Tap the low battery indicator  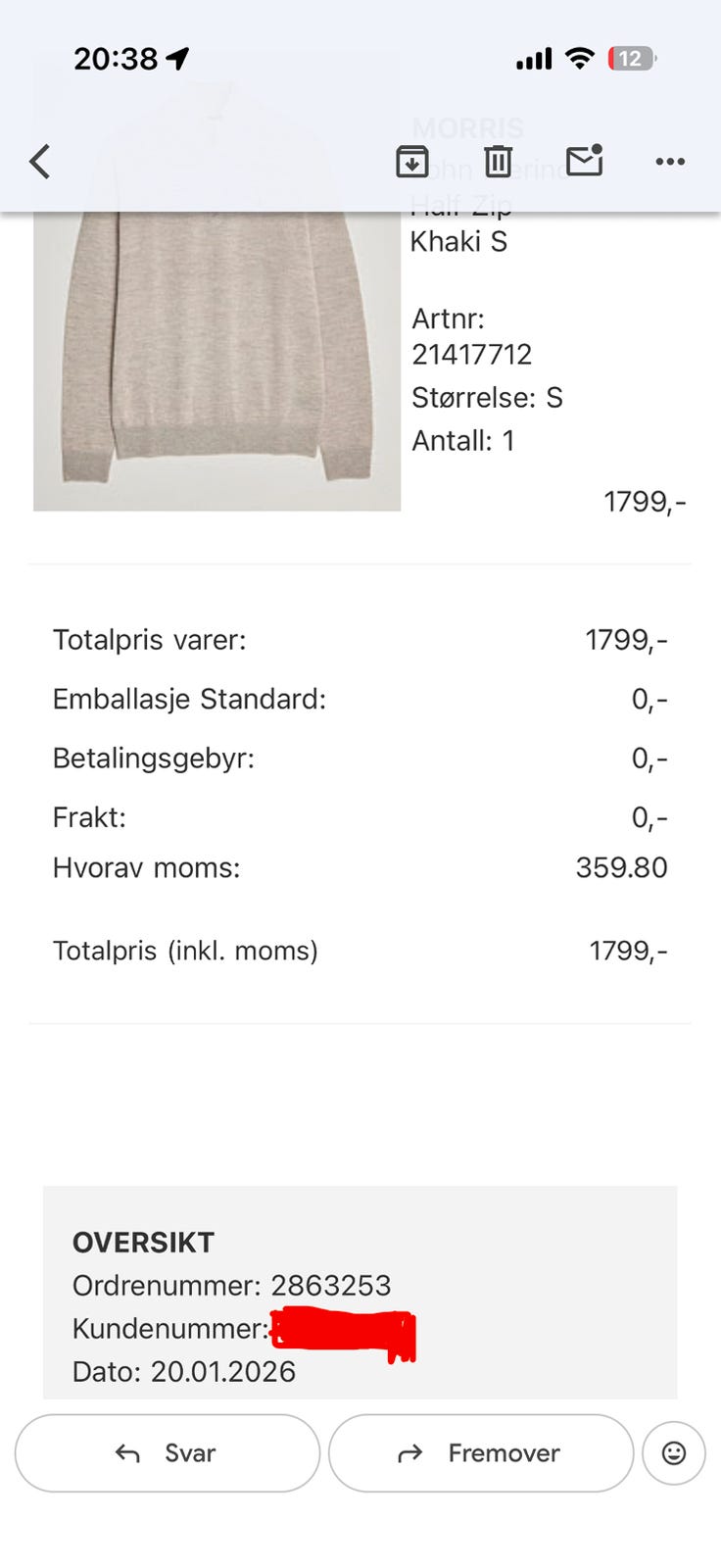click(x=630, y=58)
